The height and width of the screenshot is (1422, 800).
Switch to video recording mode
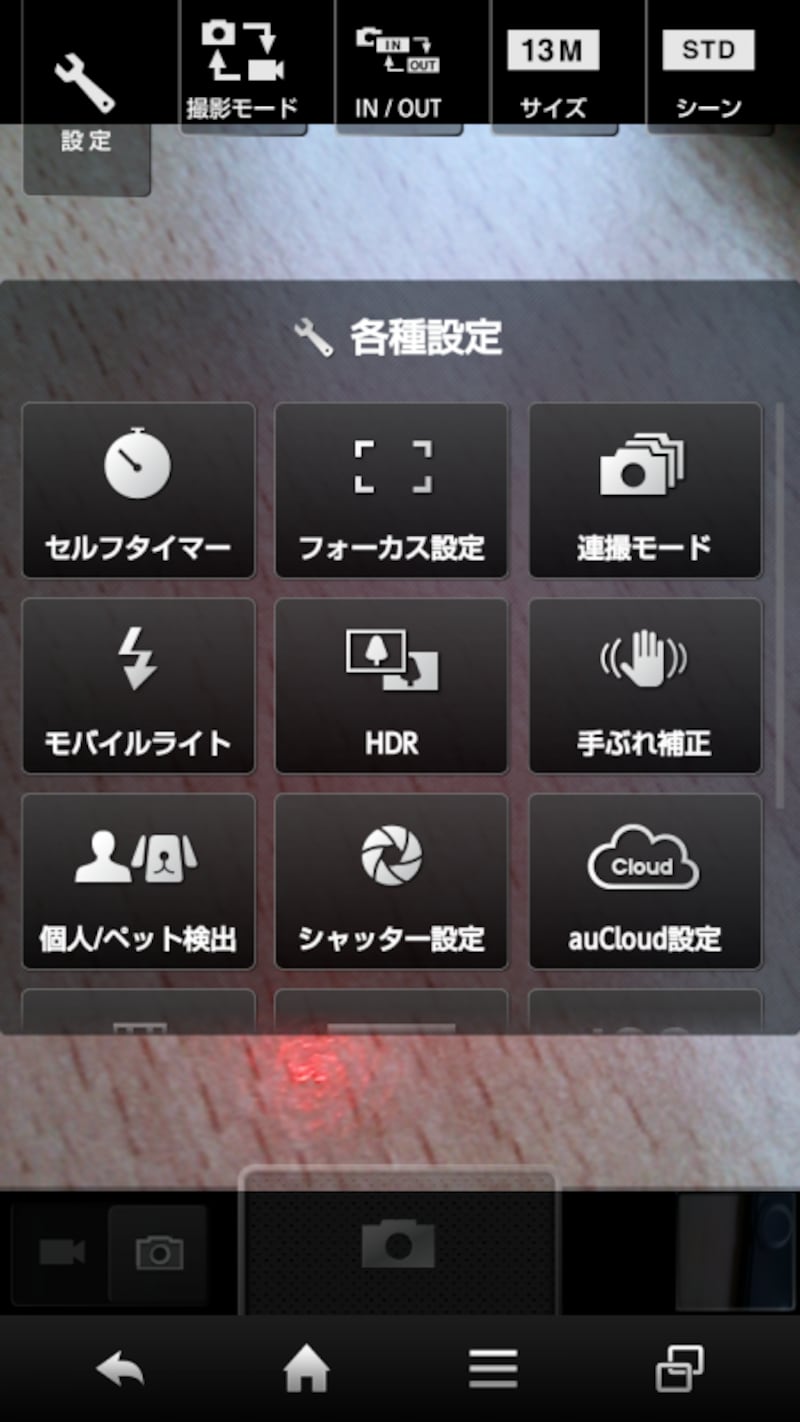62,1252
